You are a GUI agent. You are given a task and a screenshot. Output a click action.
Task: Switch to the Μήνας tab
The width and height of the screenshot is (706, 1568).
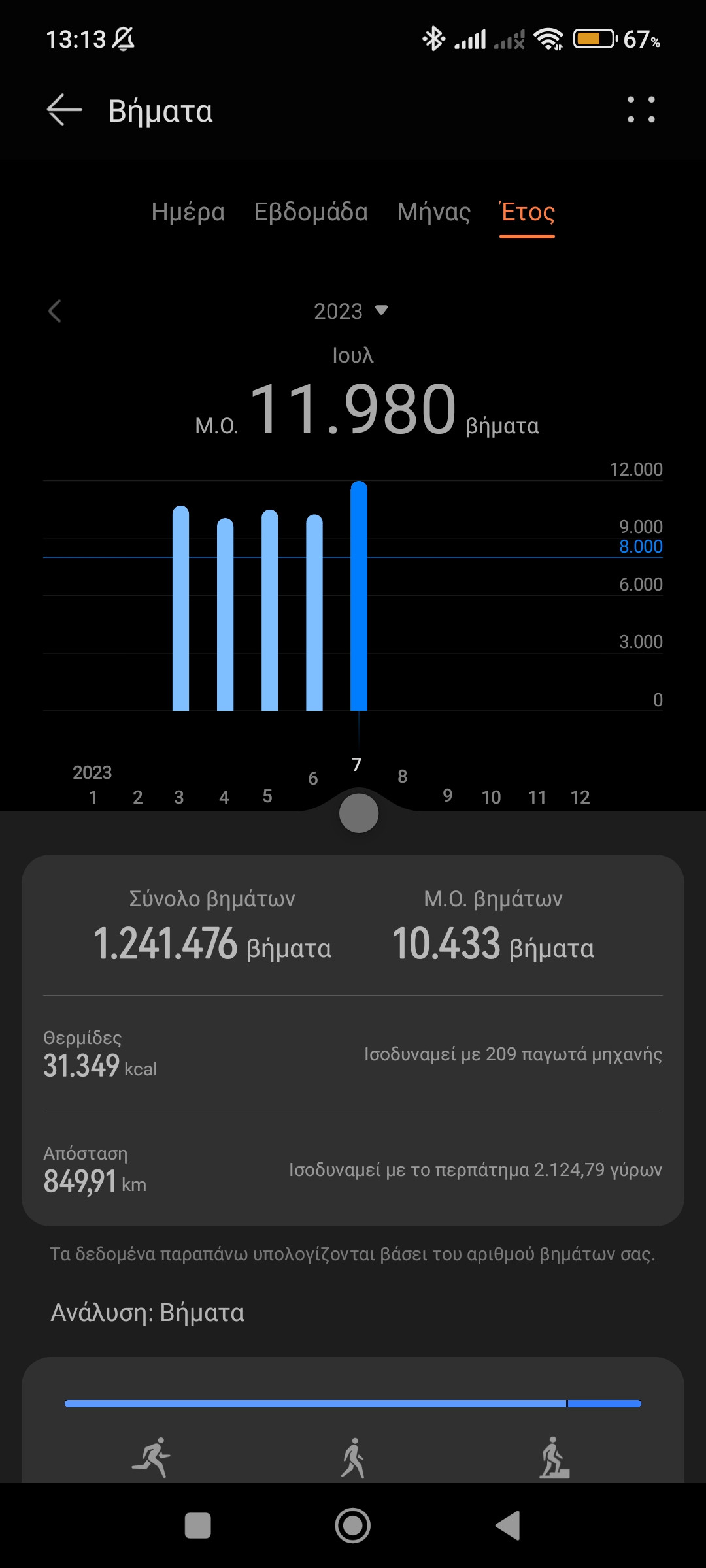pos(433,212)
